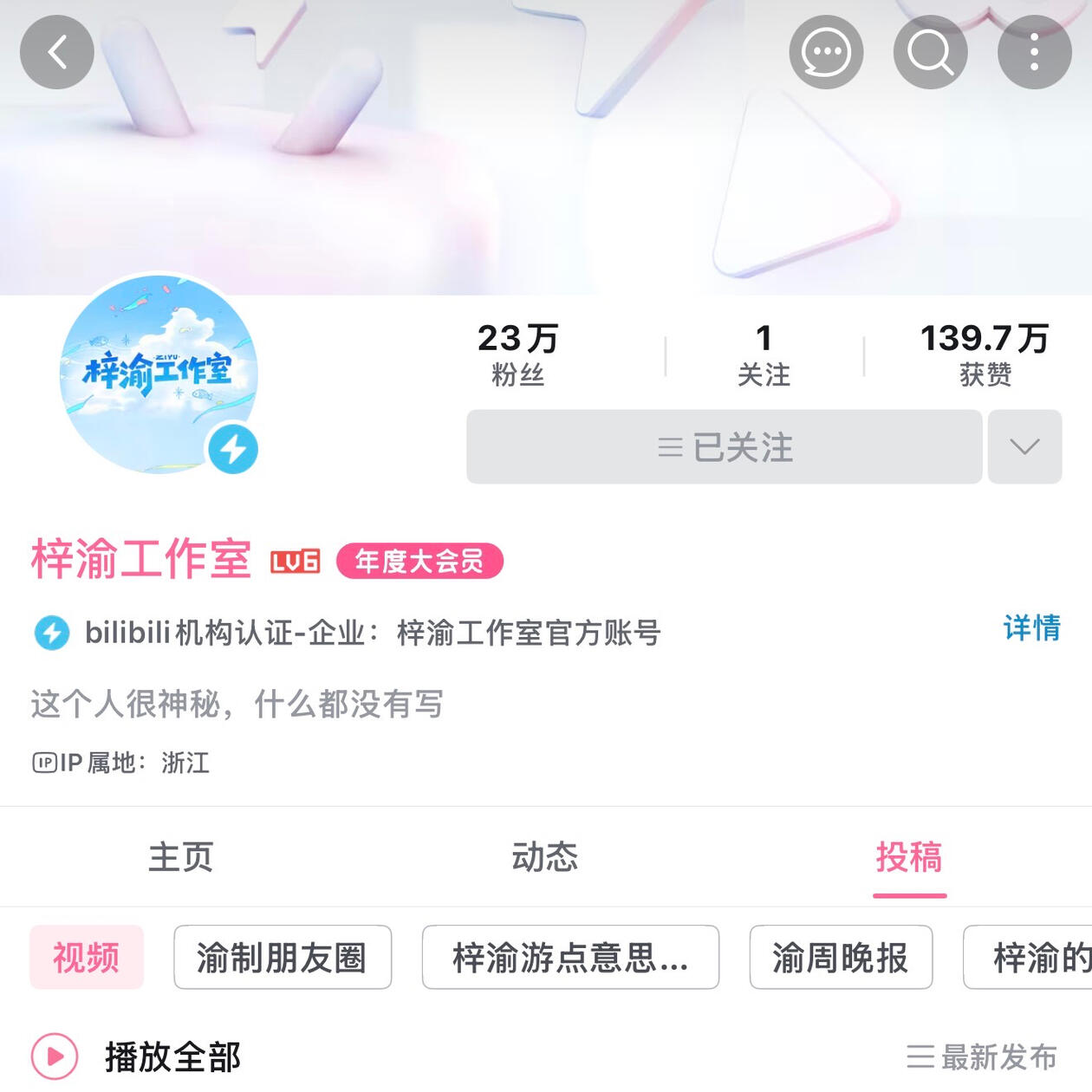Tap the 已关注 following button
The height and width of the screenshot is (1092, 1092).
[724, 447]
